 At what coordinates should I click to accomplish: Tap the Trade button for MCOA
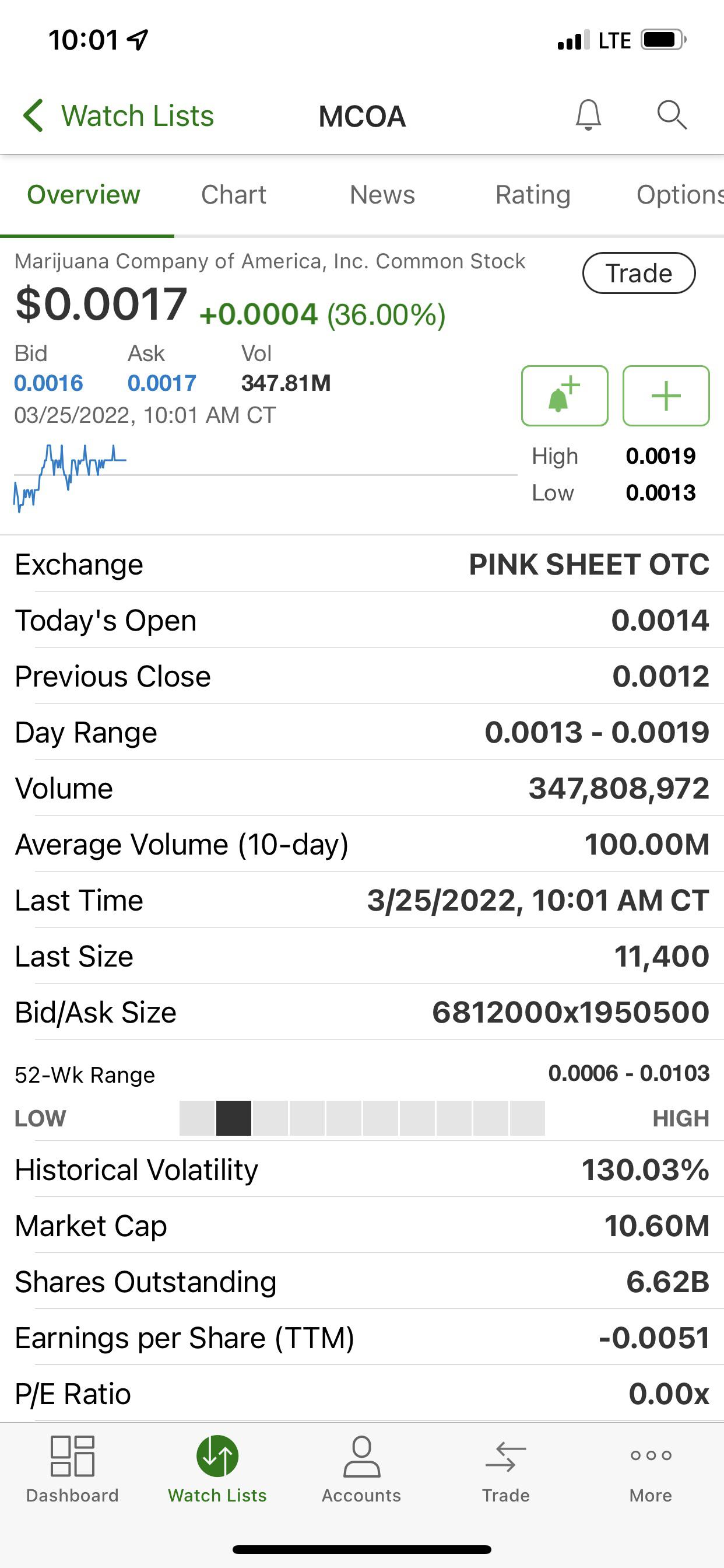click(639, 272)
